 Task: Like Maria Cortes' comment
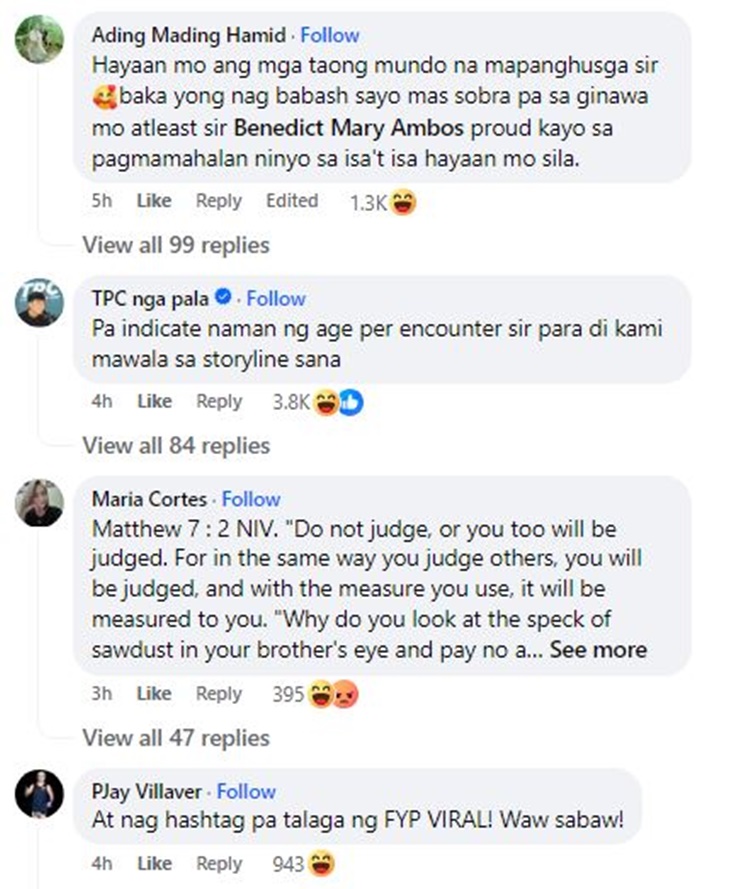click(153, 694)
